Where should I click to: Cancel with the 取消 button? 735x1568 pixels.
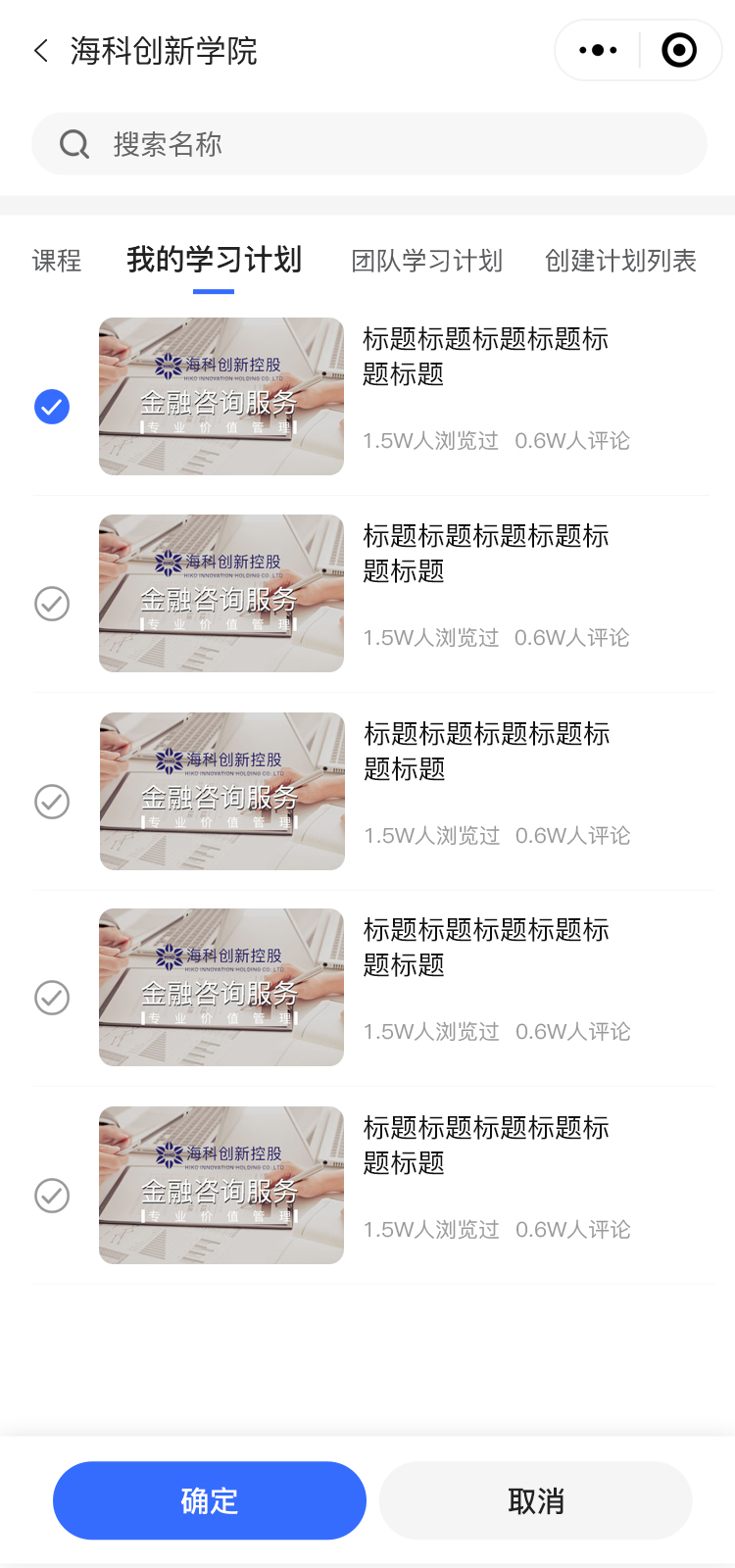535,1500
